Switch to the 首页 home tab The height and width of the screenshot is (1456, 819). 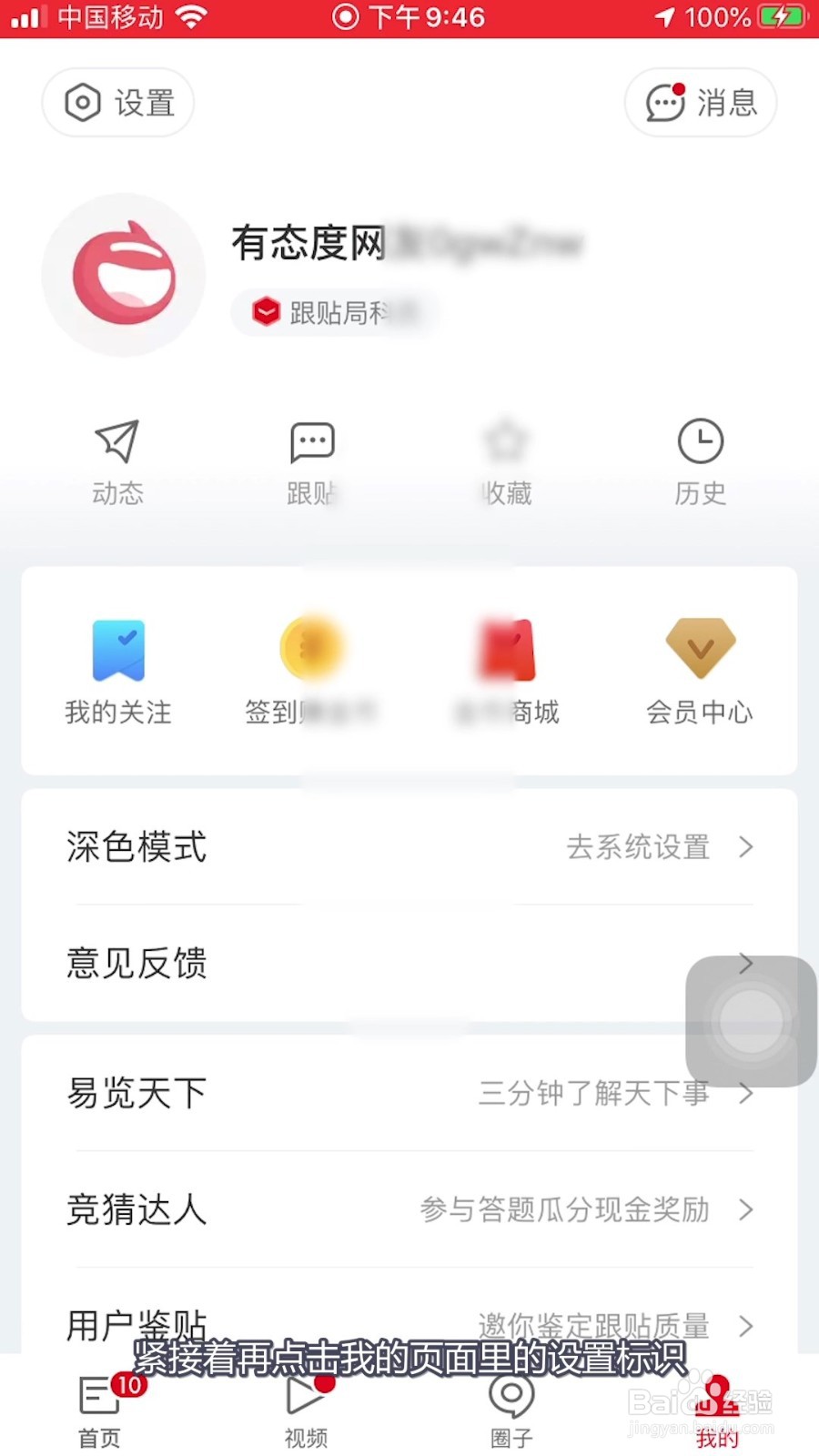pyautogui.click(x=100, y=1410)
